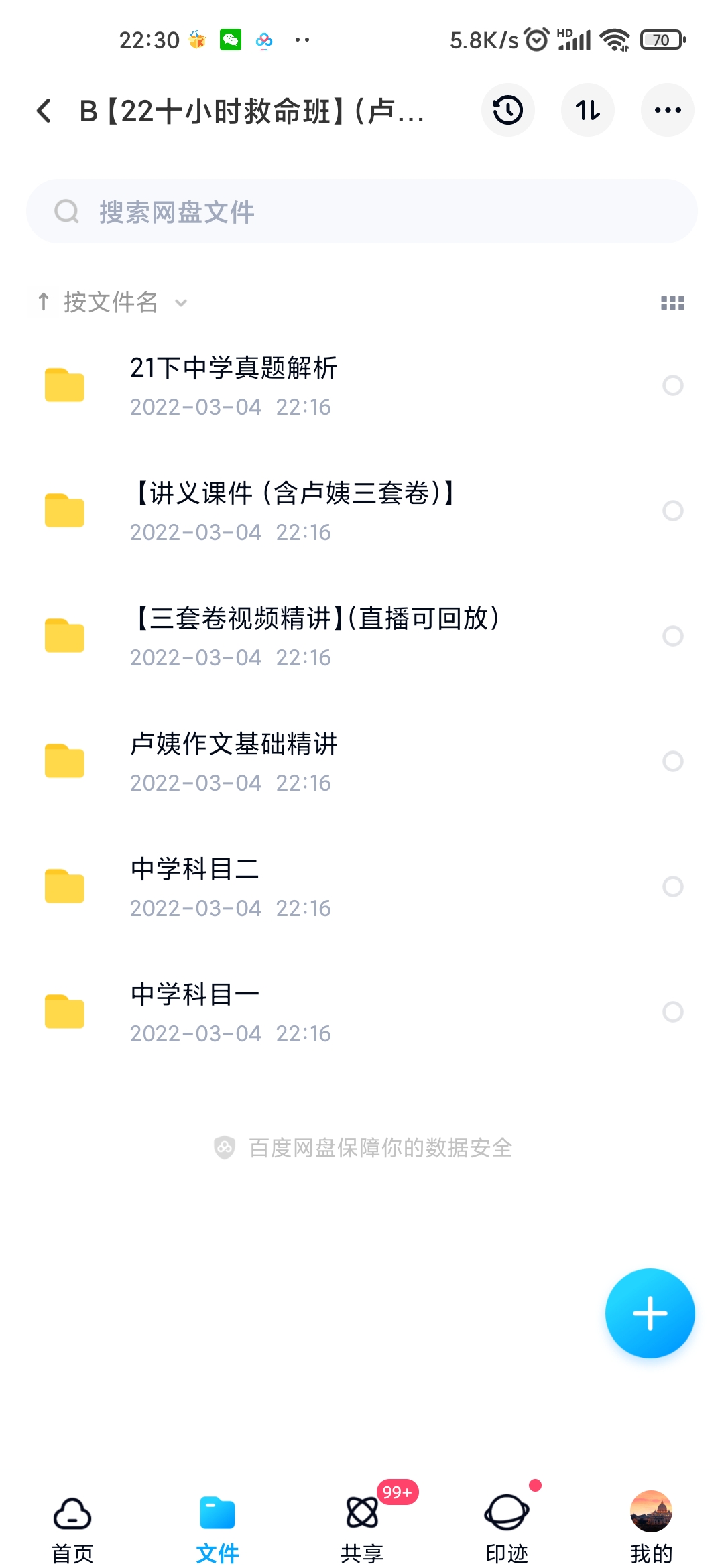Open the 卢姨作文基础精讲 folder icon
The width and height of the screenshot is (724, 1568).
tap(64, 761)
